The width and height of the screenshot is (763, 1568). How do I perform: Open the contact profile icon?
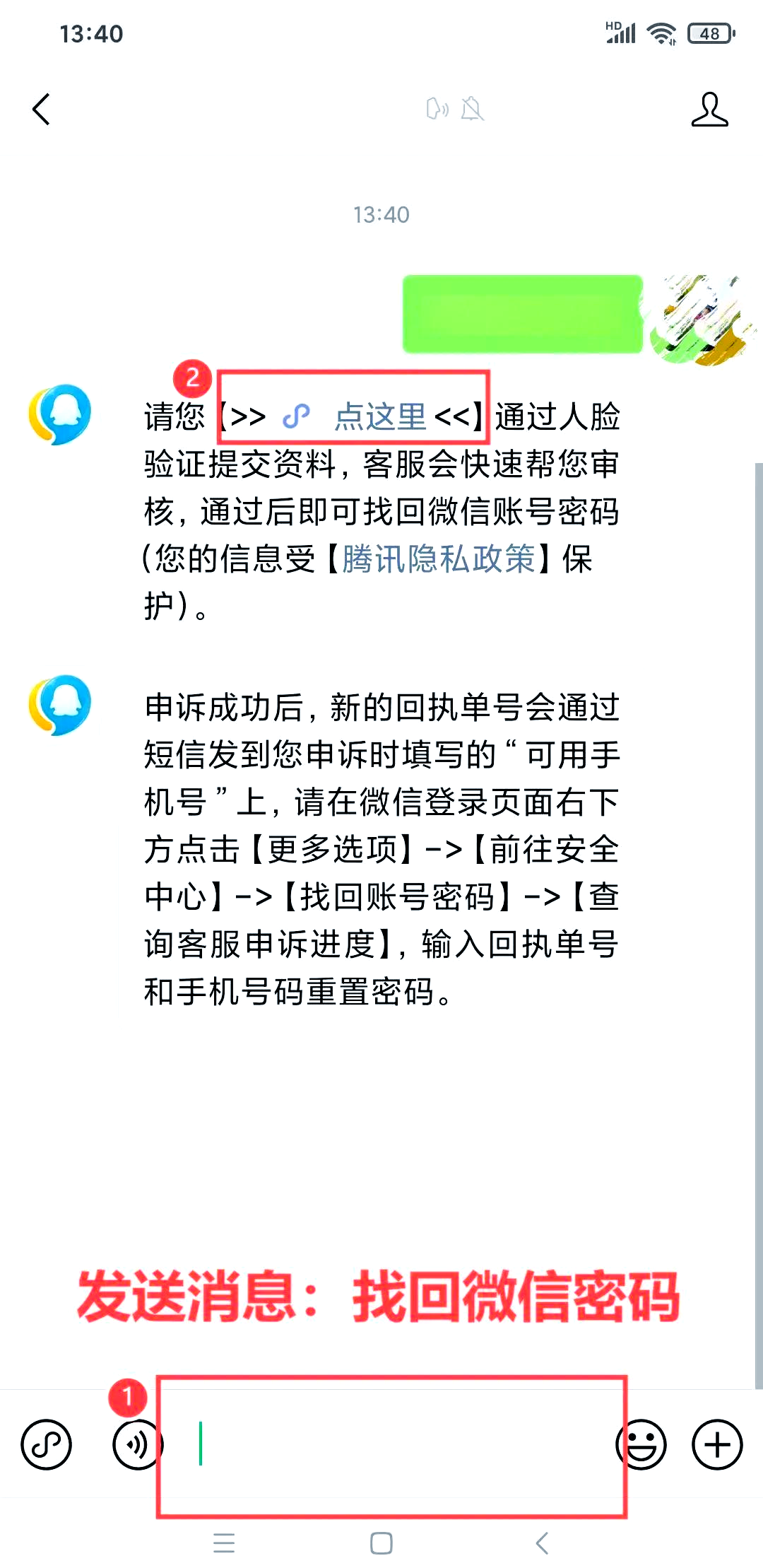click(x=709, y=110)
